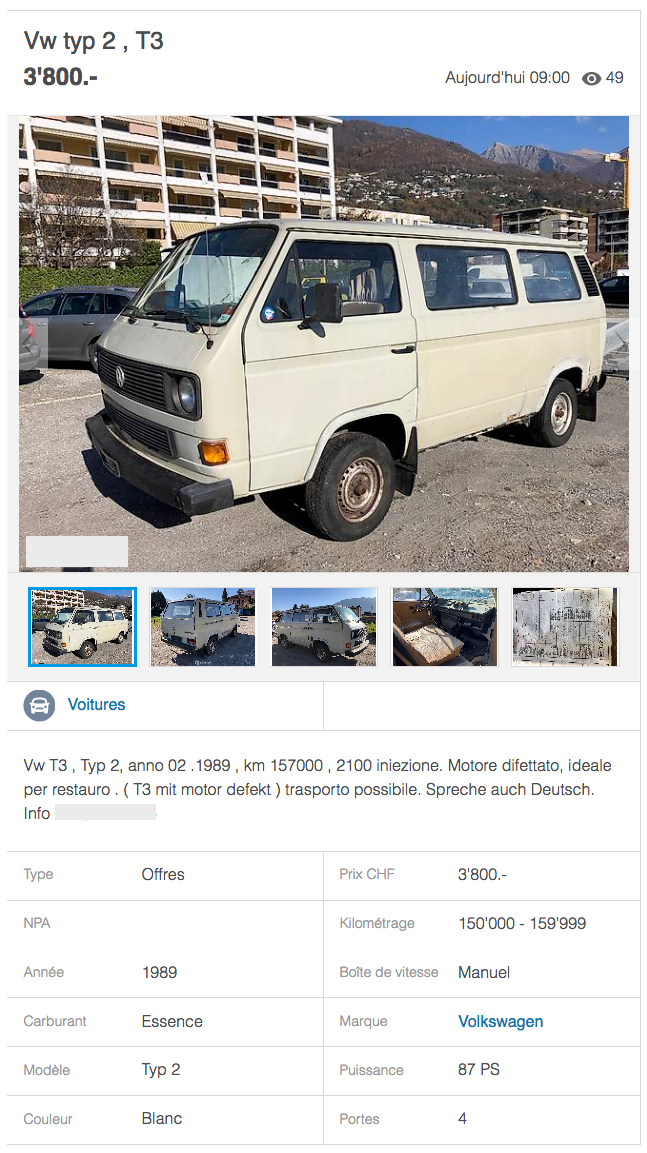Open the main van photo
647x1153 pixels.
[324, 343]
